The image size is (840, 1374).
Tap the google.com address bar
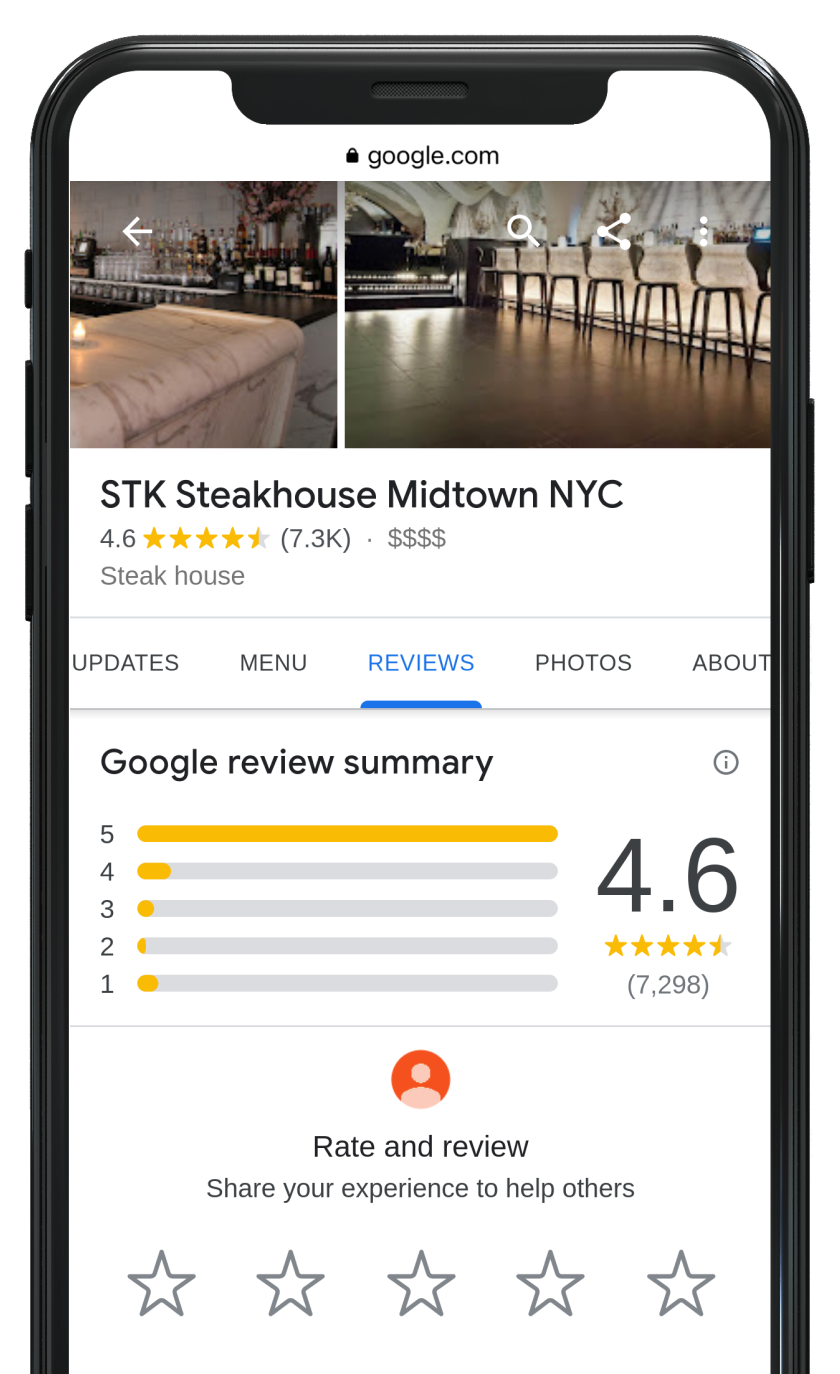[421, 156]
